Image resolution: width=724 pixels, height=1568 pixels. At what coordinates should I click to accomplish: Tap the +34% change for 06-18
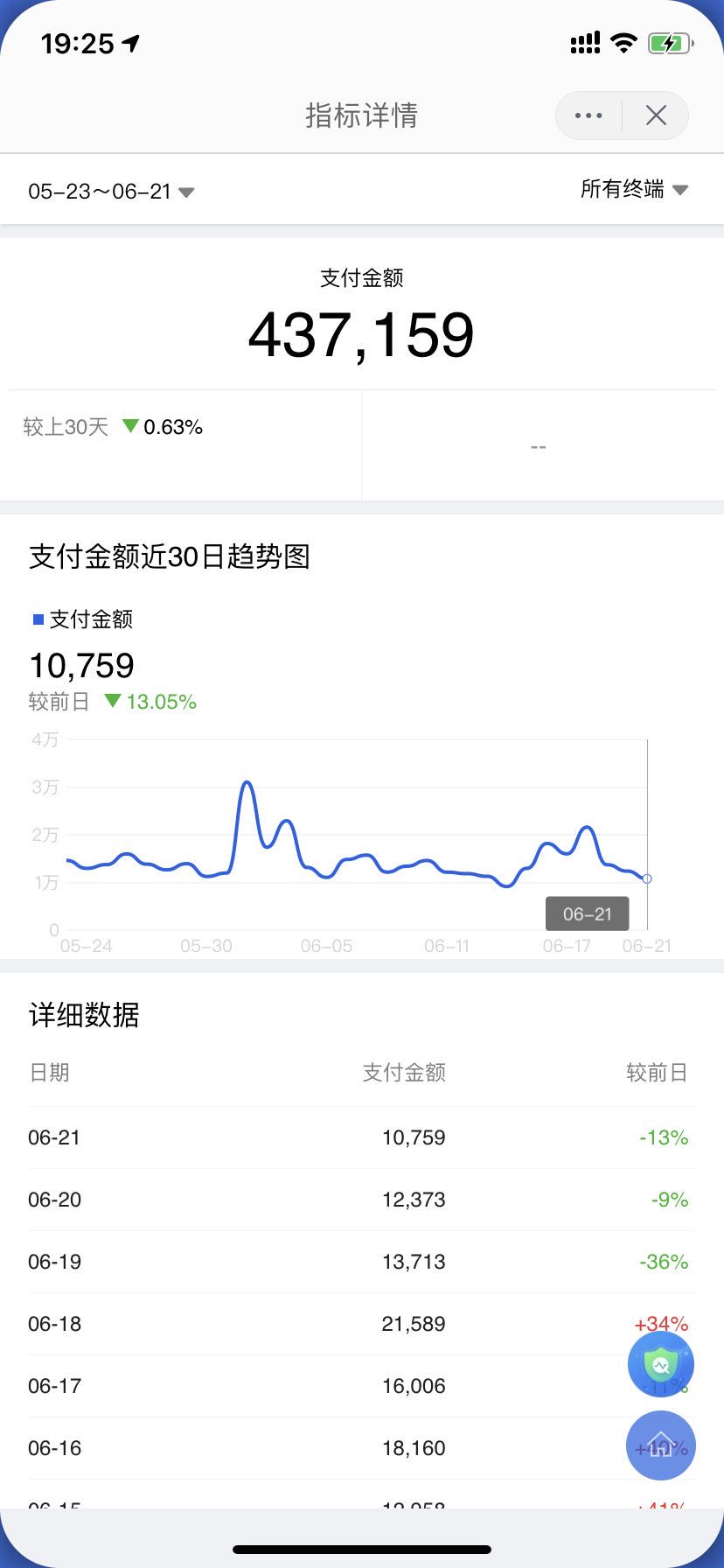pyautogui.click(x=665, y=1324)
